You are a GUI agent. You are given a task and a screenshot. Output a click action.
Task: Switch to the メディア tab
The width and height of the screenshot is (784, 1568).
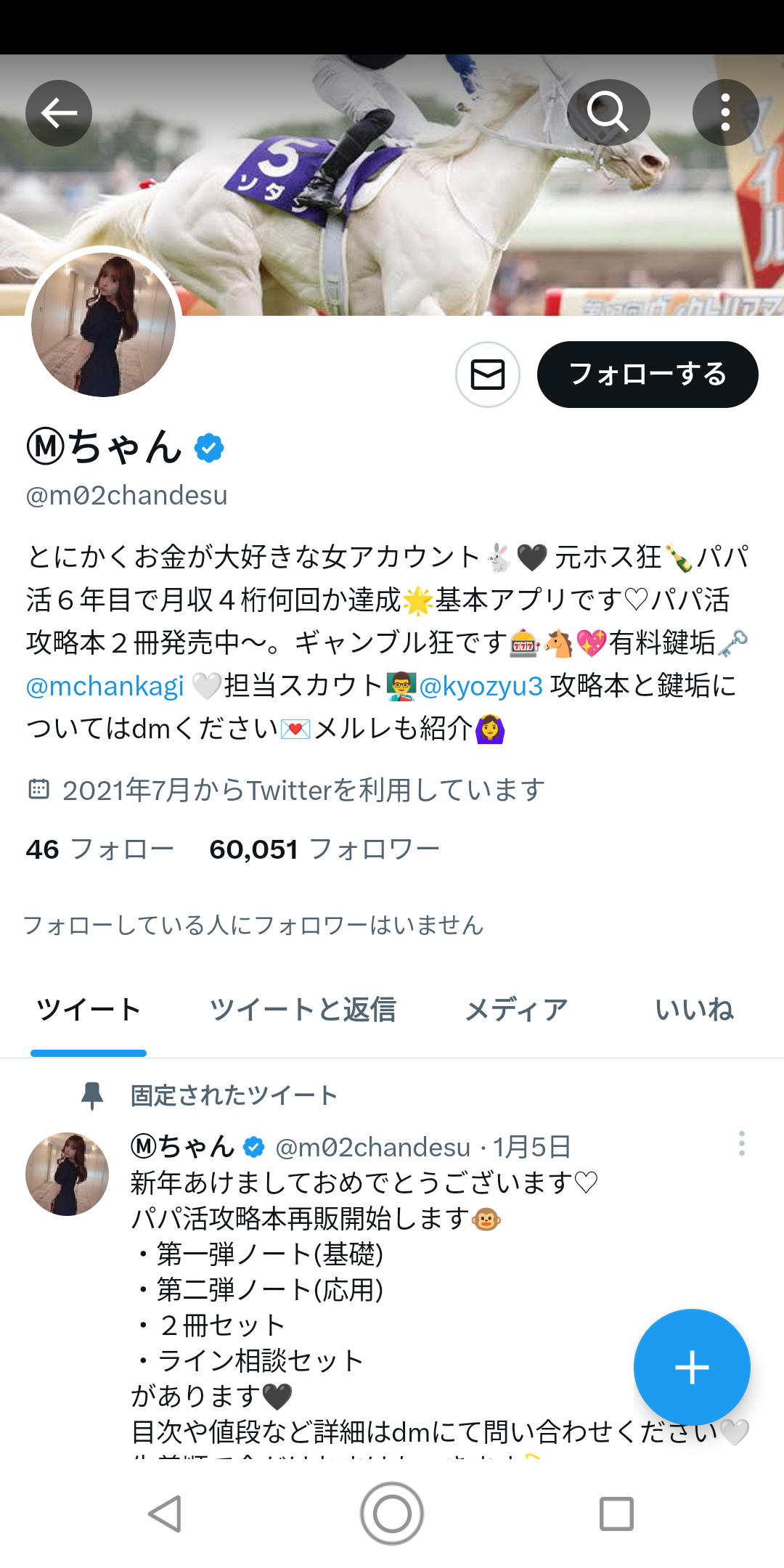[516, 1010]
